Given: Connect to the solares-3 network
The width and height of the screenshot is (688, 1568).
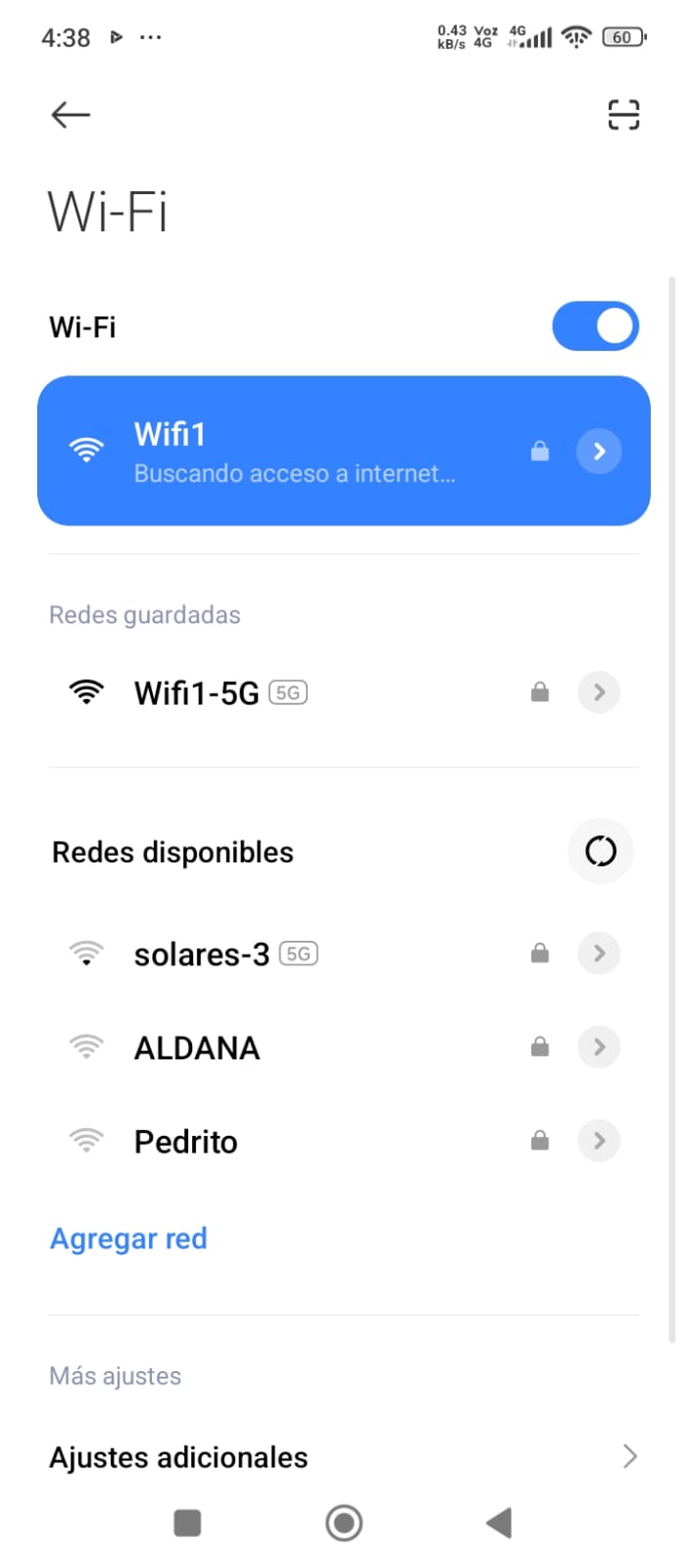Looking at the screenshot, I should coord(202,954).
